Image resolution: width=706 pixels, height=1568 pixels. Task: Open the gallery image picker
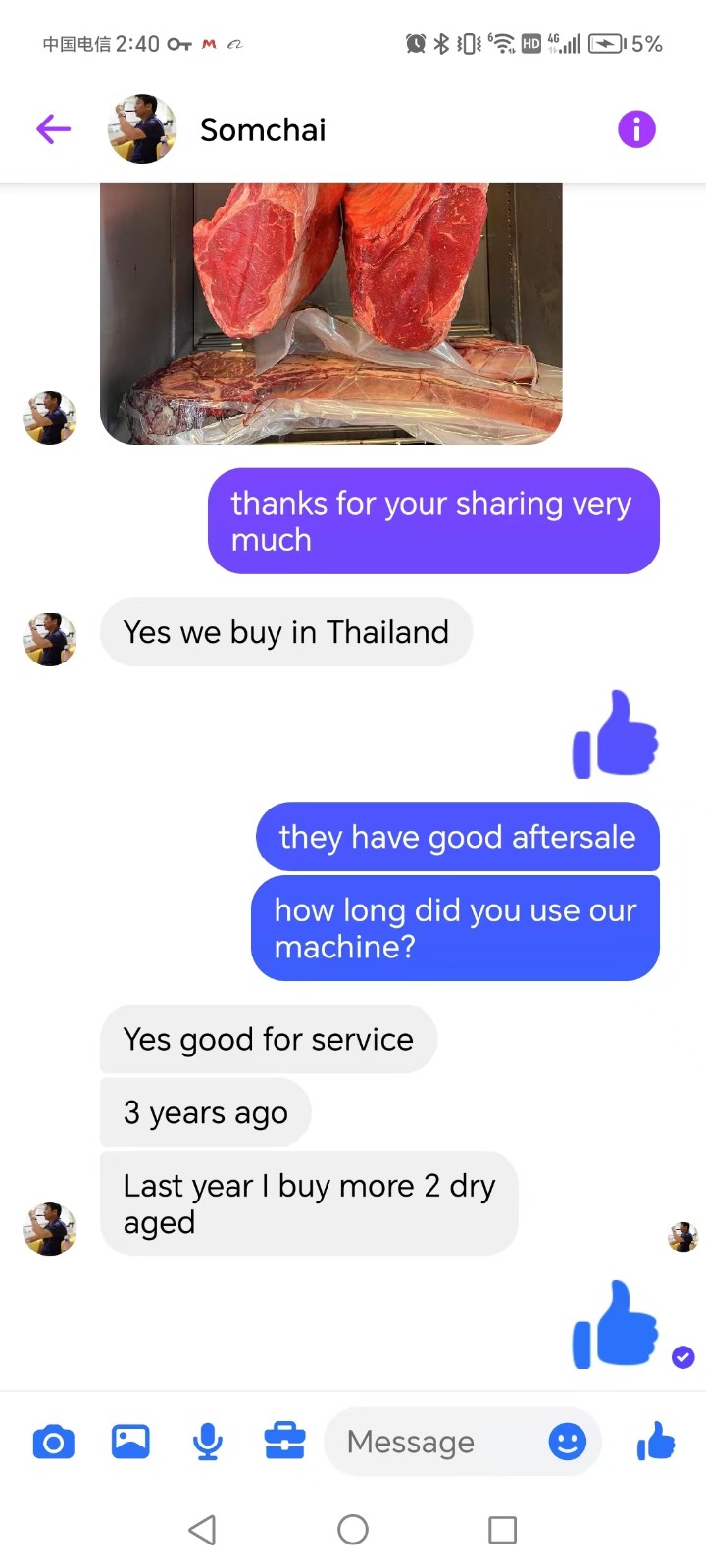pyautogui.click(x=130, y=1442)
